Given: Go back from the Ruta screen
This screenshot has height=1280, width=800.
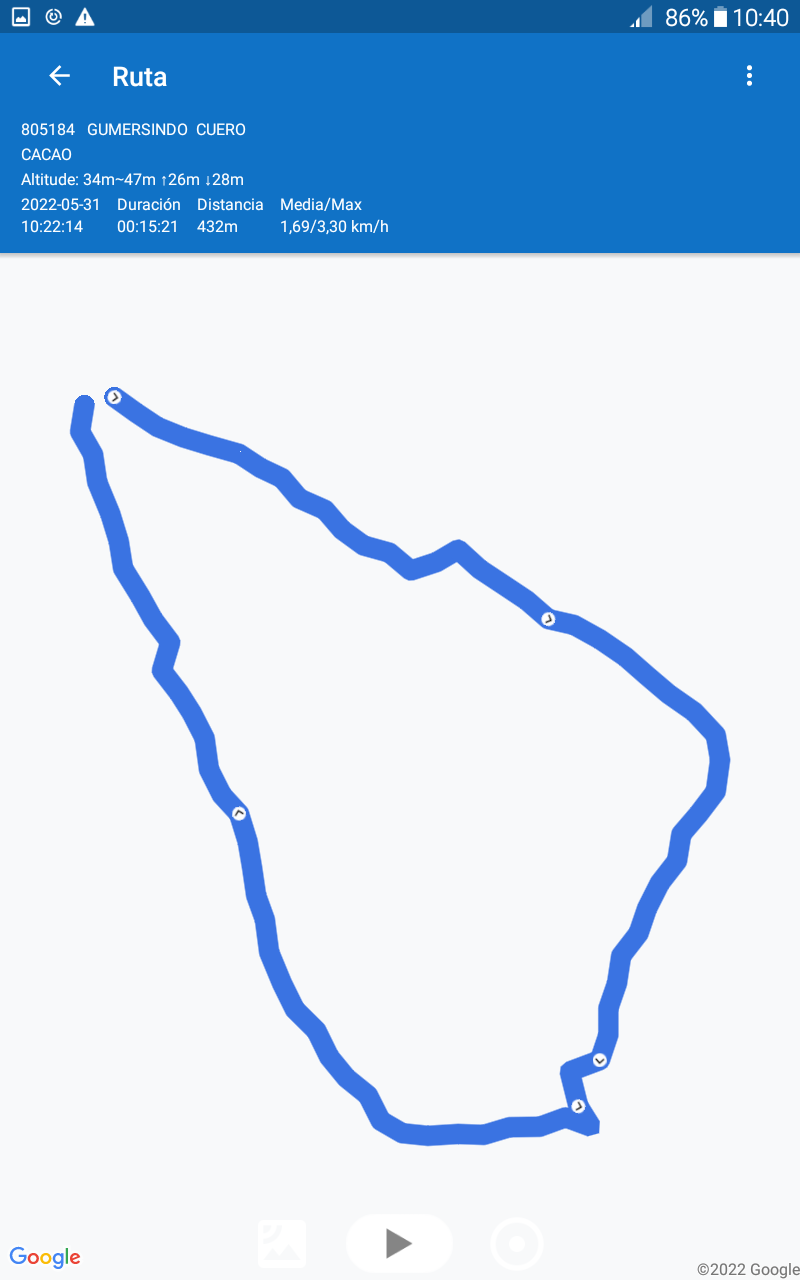Looking at the screenshot, I should [x=60, y=76].
